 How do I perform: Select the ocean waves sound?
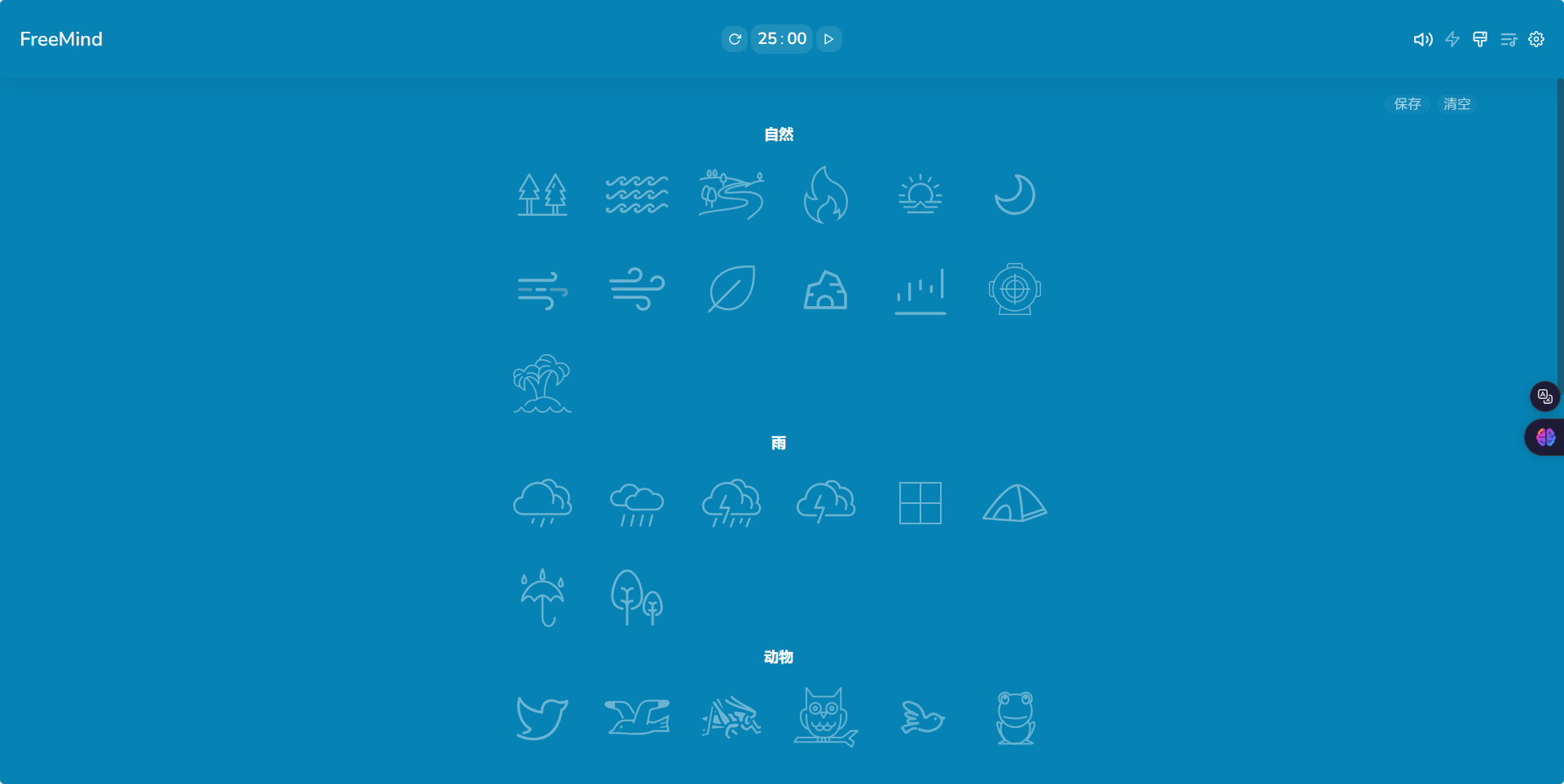coord(637,195)
